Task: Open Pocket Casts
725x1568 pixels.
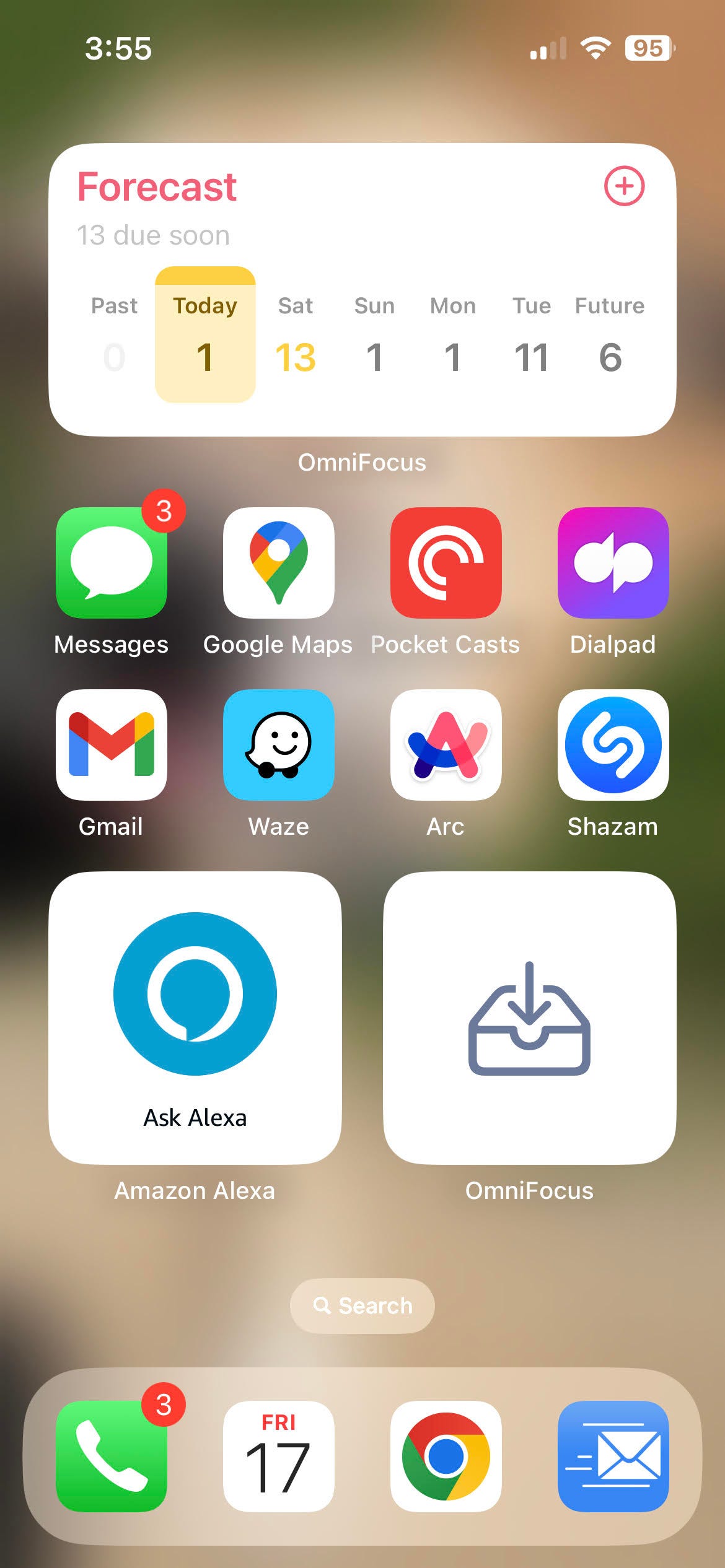Action: [x=446, y=562]
